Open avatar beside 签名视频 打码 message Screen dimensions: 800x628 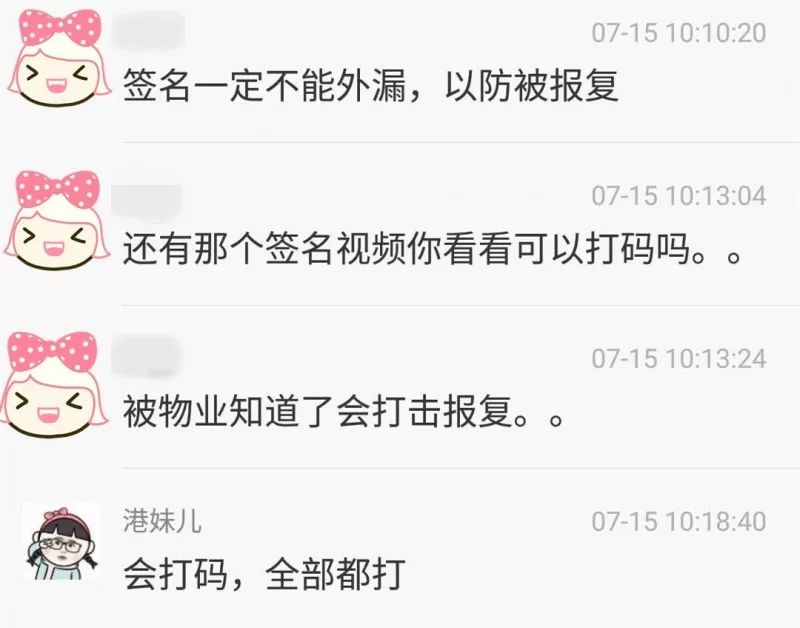coord(60,222)
